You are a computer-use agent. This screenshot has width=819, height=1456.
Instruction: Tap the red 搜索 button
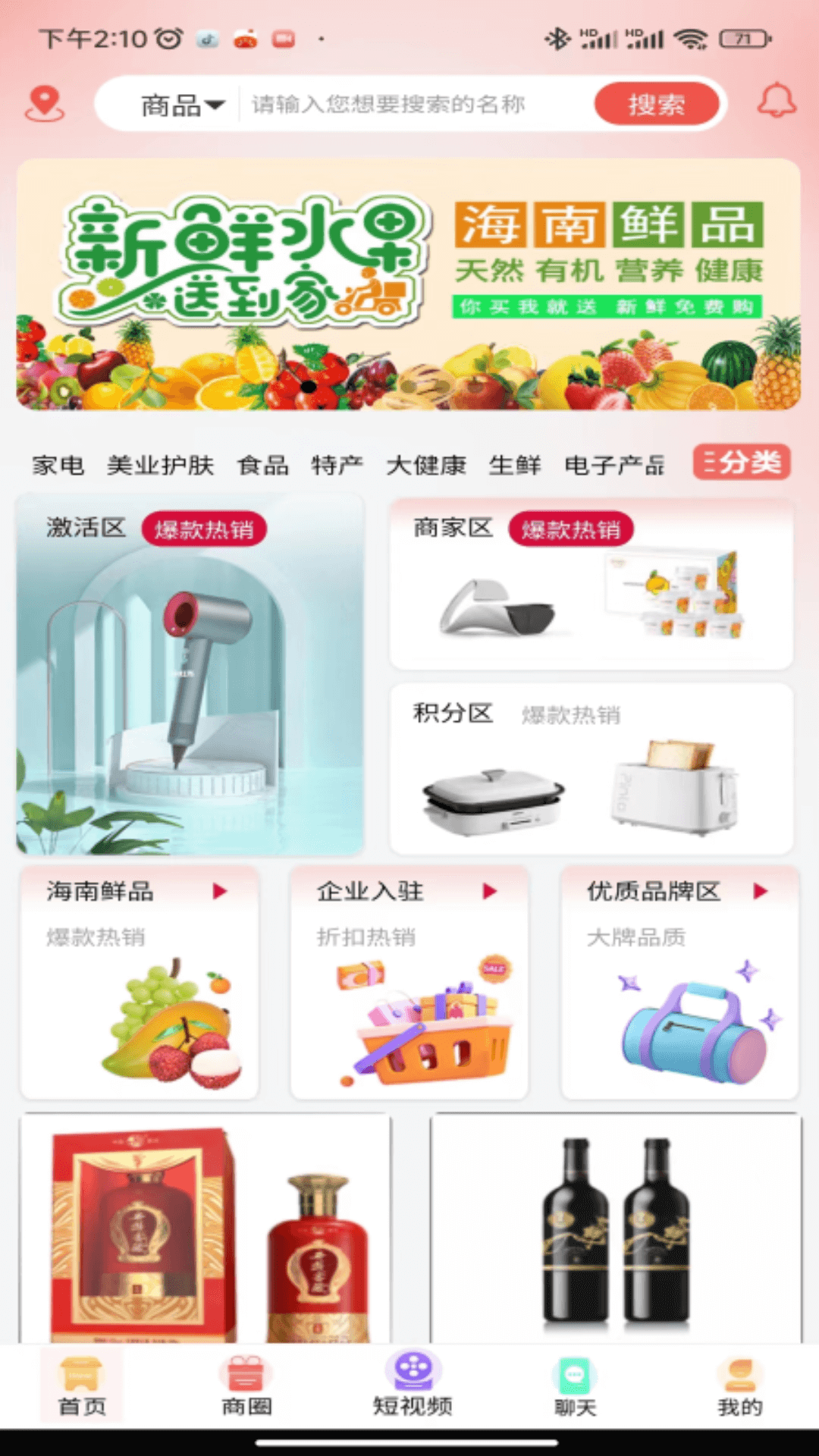pyautogui.click(x=656, y=105)
